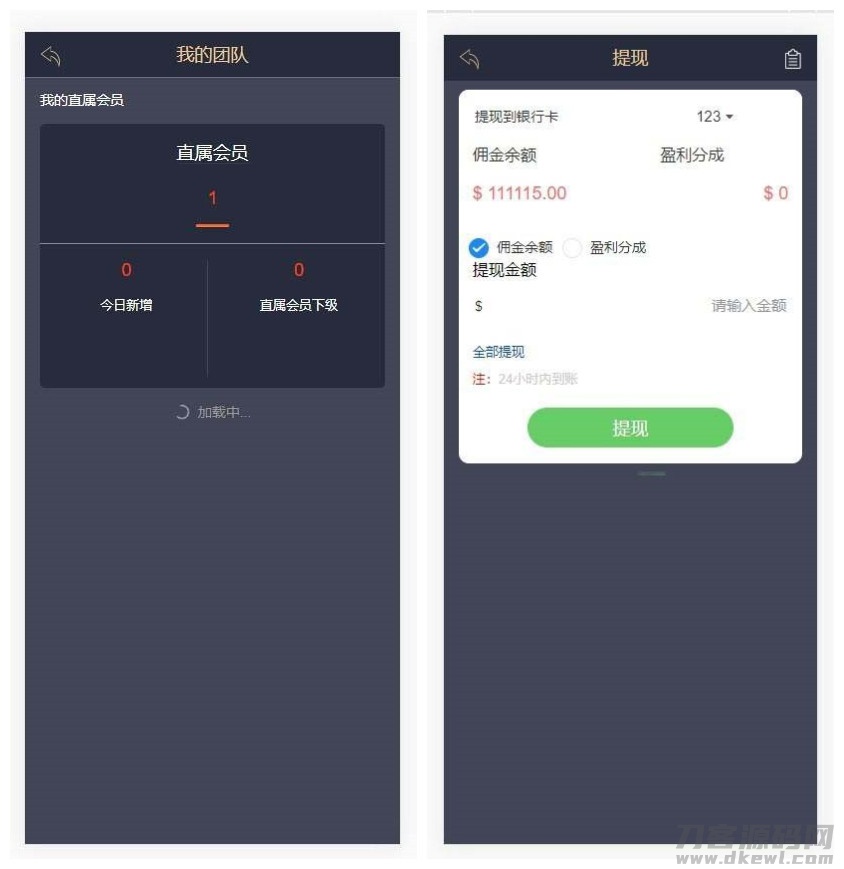Click the orange underline below member count 1
The image size is (844, 869).
tap(211, 225)
